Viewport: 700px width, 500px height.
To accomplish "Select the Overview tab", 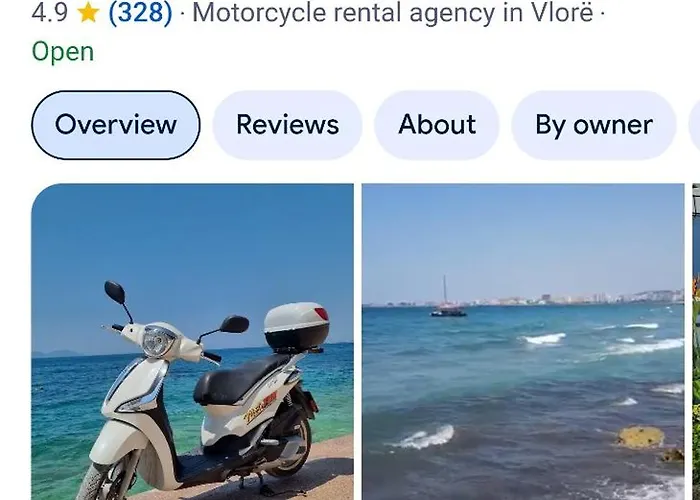I will (116, 125).
